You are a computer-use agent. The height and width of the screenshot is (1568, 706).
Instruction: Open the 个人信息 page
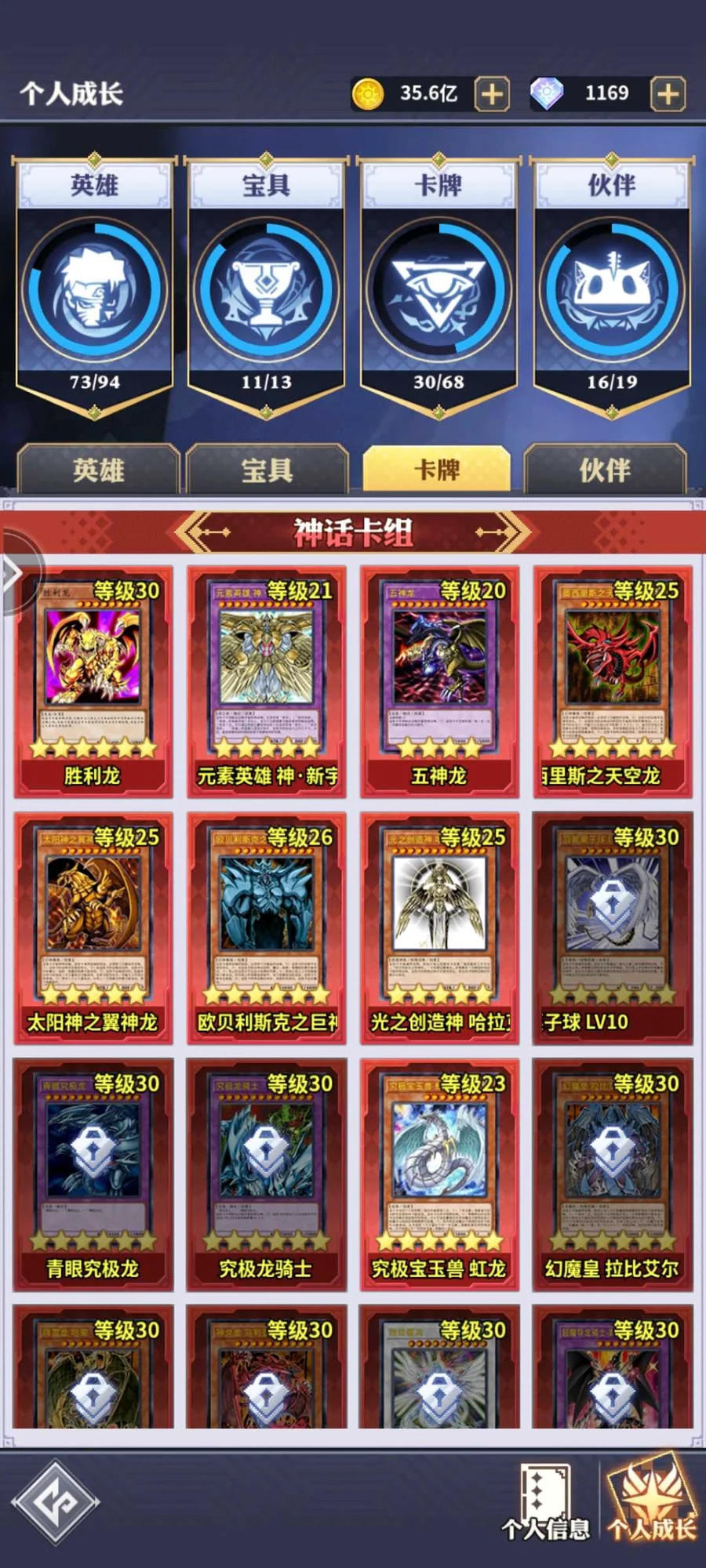coord(546,1501)
